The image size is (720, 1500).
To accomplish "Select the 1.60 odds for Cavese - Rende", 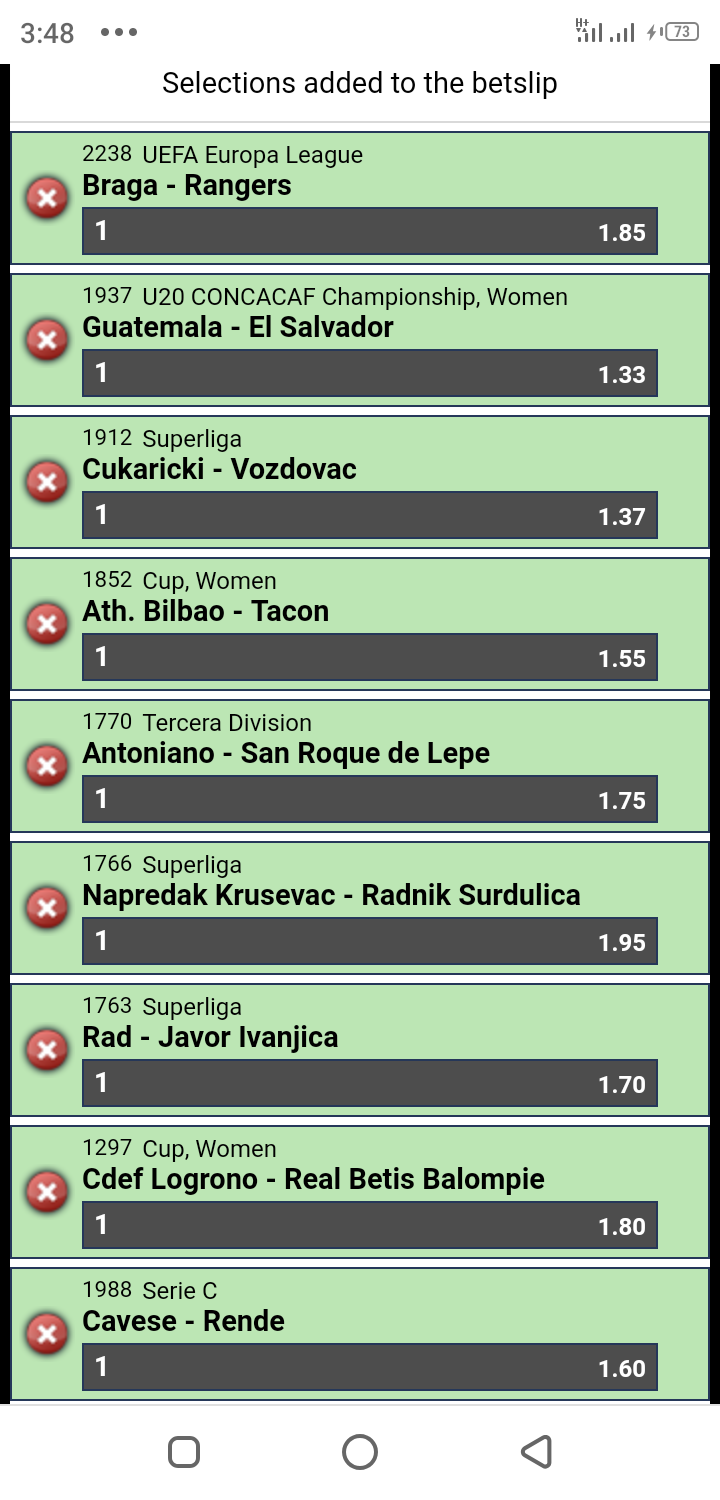I will pos(369,1368).
